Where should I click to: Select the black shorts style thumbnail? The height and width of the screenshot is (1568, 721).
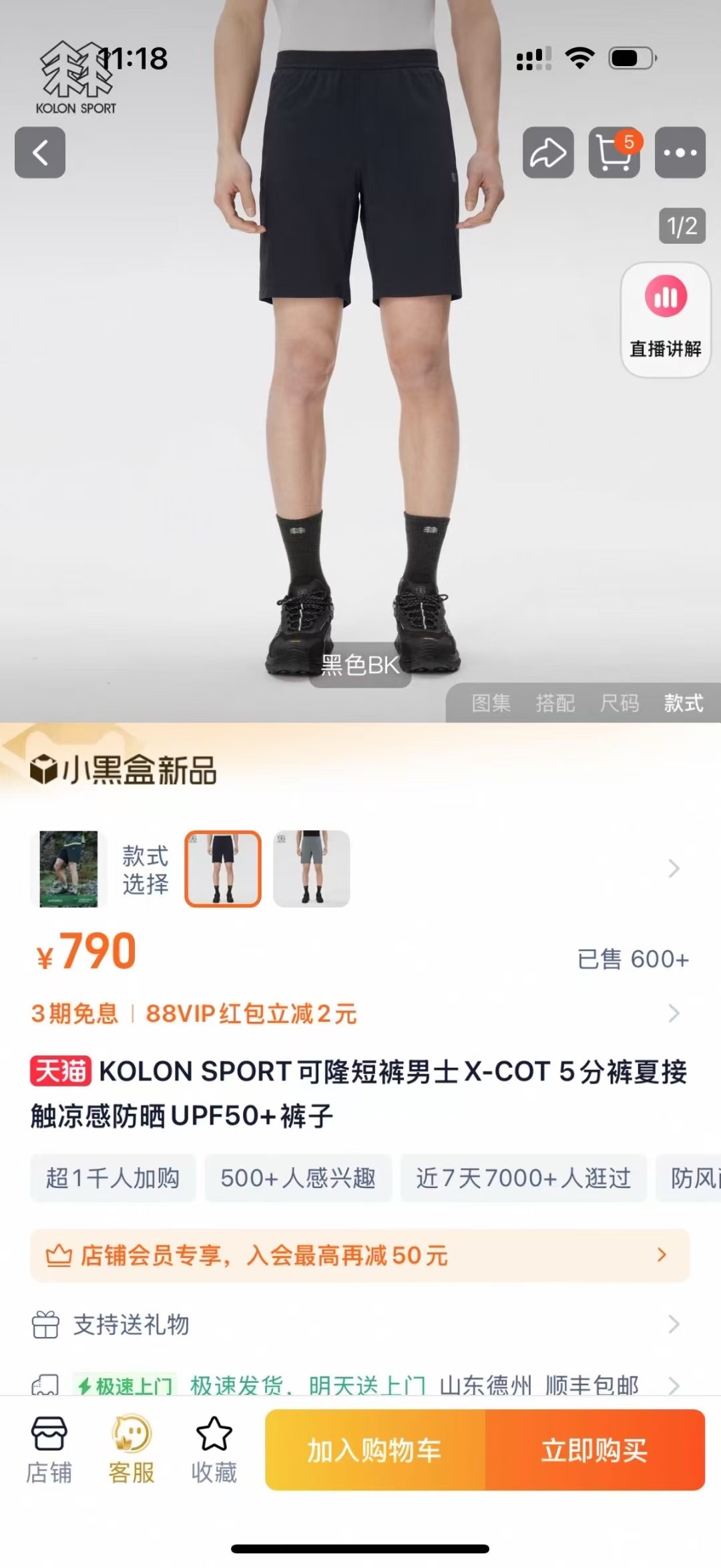tap(223, 869)
